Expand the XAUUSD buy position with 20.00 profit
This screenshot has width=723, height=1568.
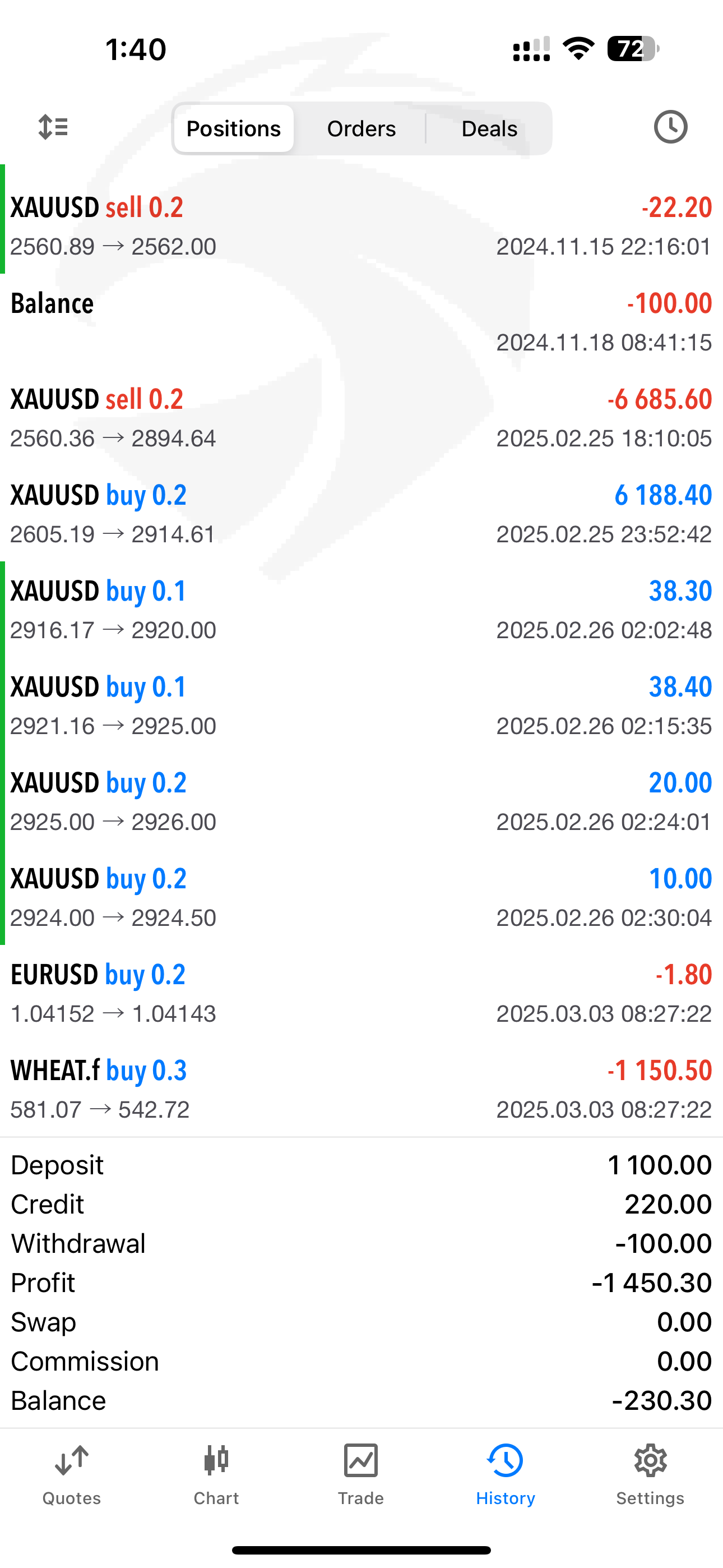tap(361, 801)
